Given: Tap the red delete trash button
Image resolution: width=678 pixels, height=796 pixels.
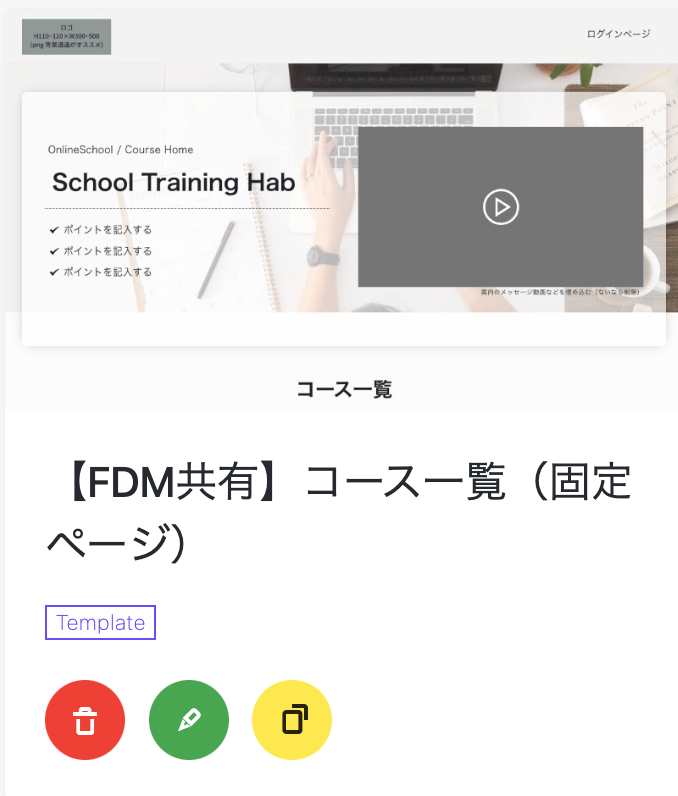Looking at the screenshot, I should coord(85,719).
